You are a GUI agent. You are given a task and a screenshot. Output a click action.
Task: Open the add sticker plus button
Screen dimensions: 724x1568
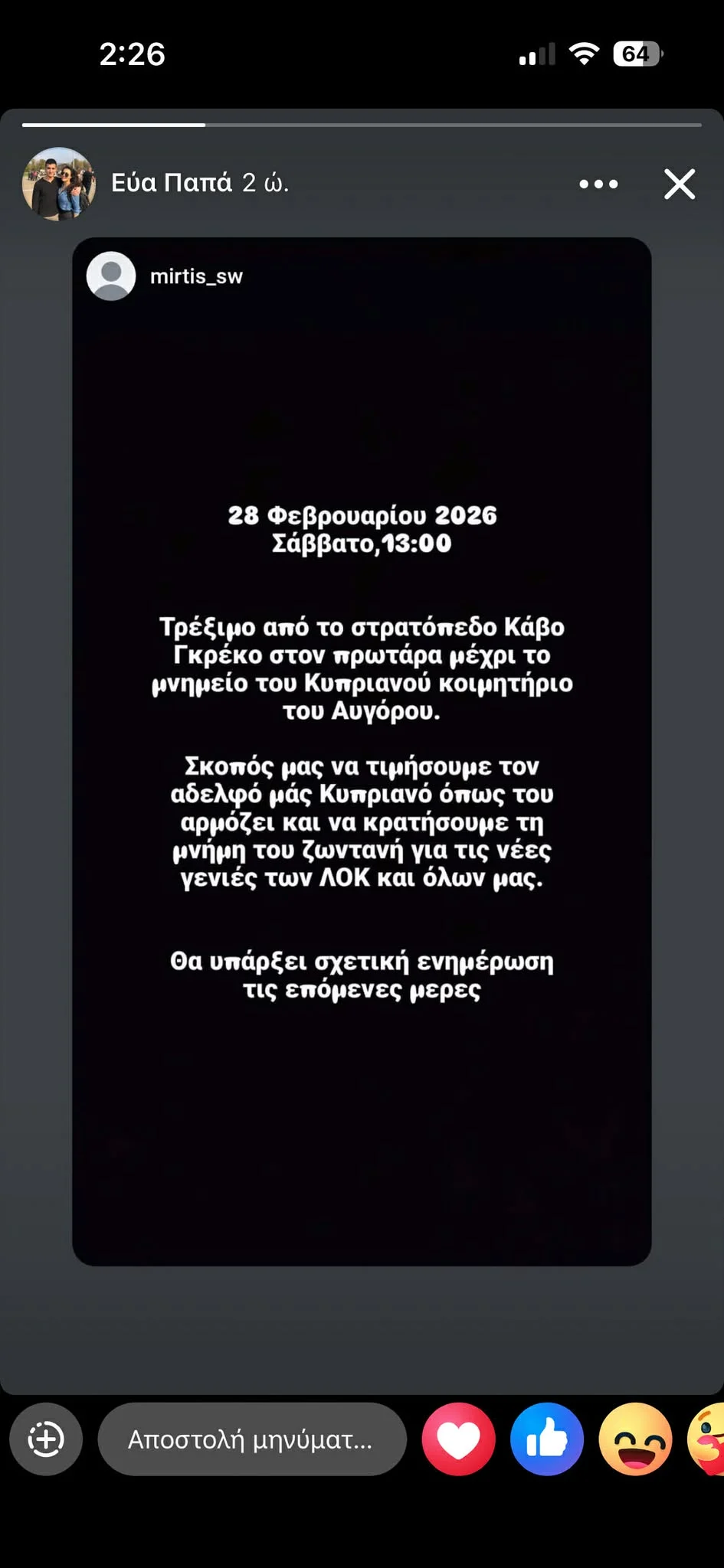click(x=46, y=1439)
